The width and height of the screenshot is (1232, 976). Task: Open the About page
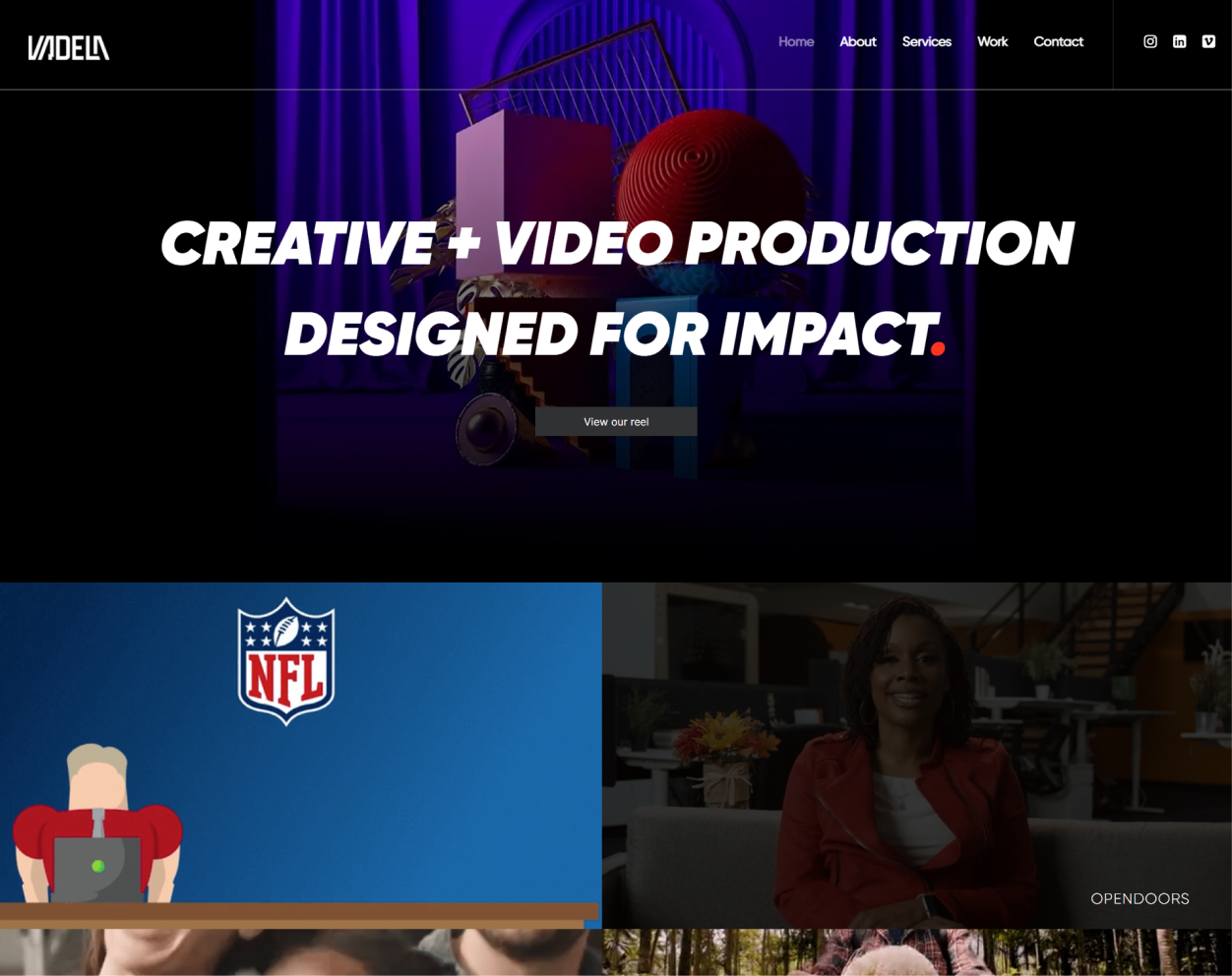(x=857, y=41)
